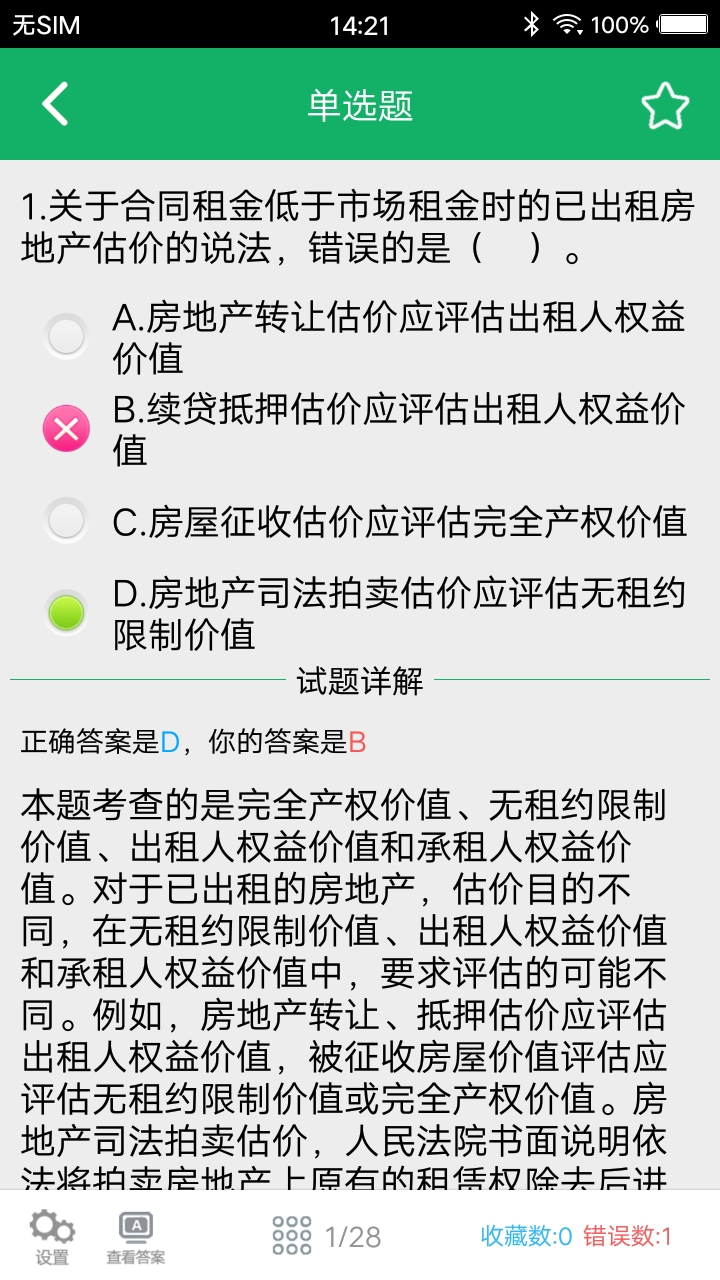Viewport: 720px width, 1280px height.
Task: Favorite this question with the star icon
Action: [665, 106]
